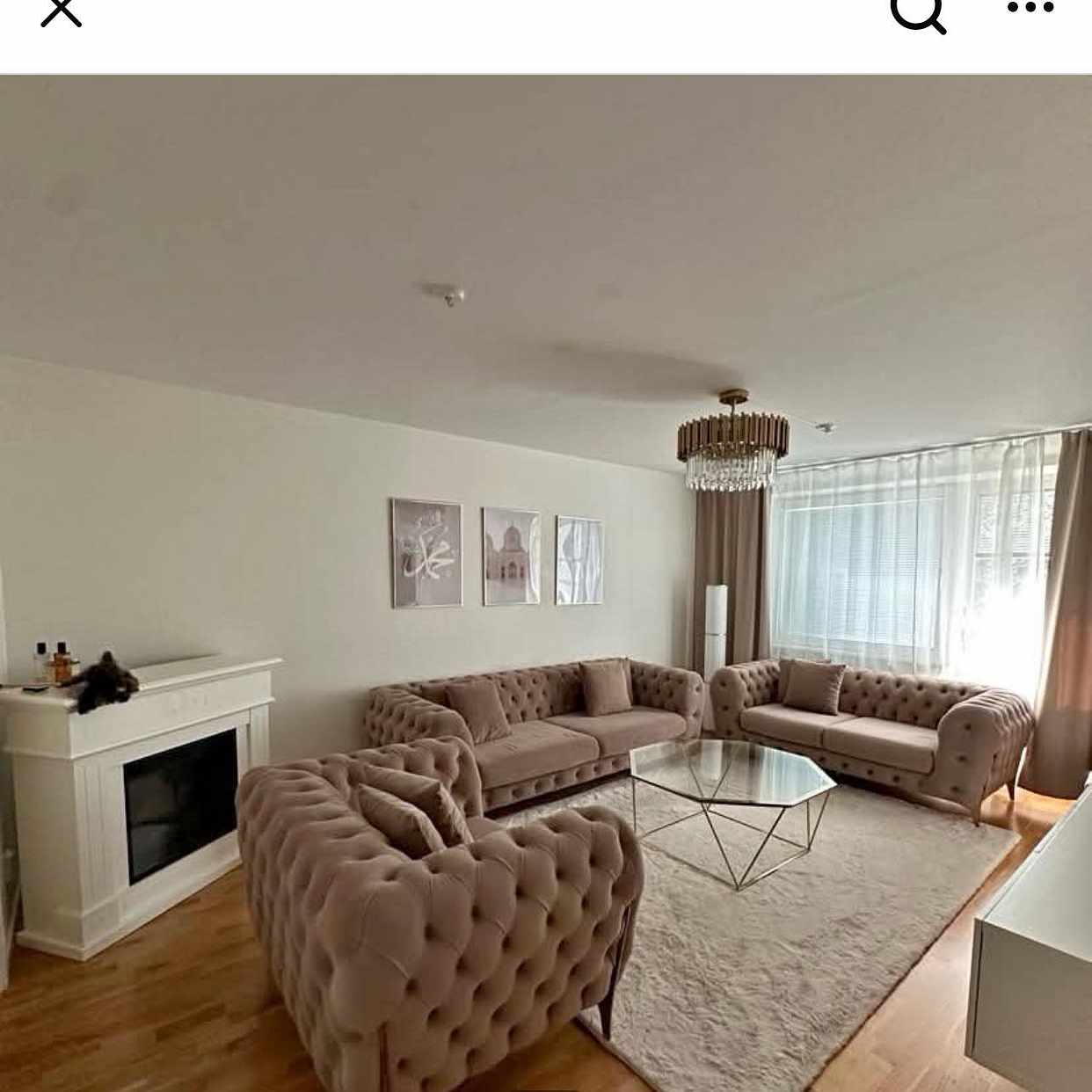
Task: Open the three-dot overflow menu
Action: [1030, 8]
